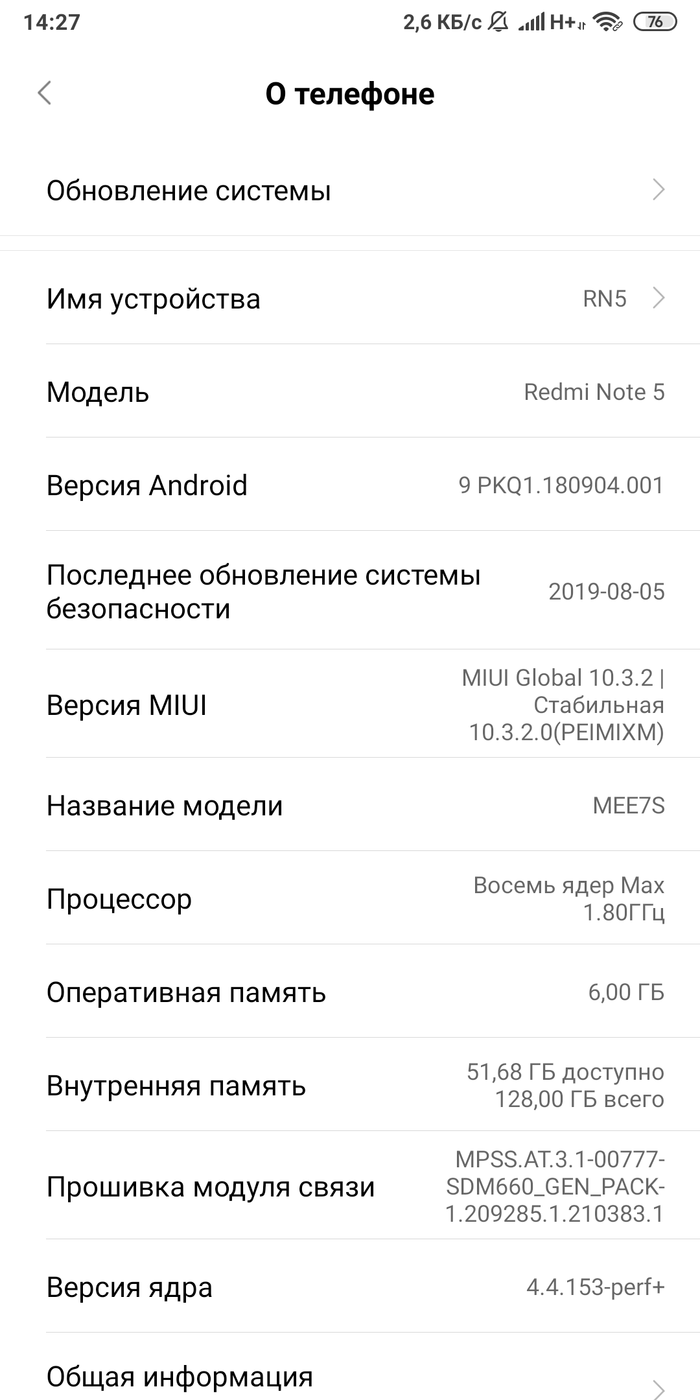Tap the Версия ядра row
700x1400 pixels.
(x=350, y=1287)
